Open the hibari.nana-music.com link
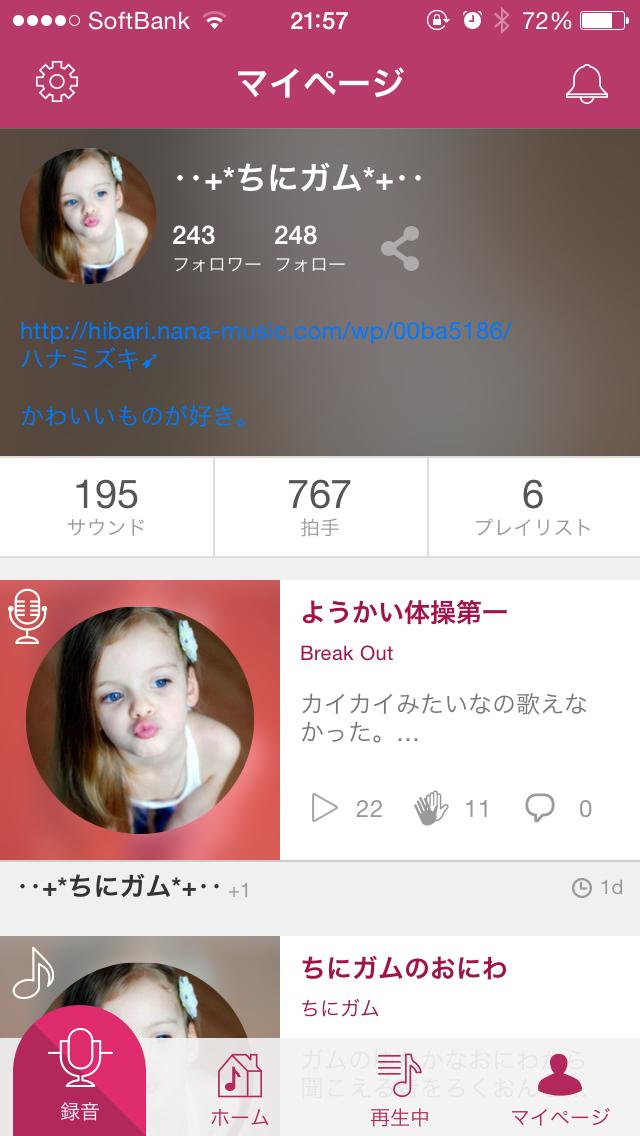 266,331
